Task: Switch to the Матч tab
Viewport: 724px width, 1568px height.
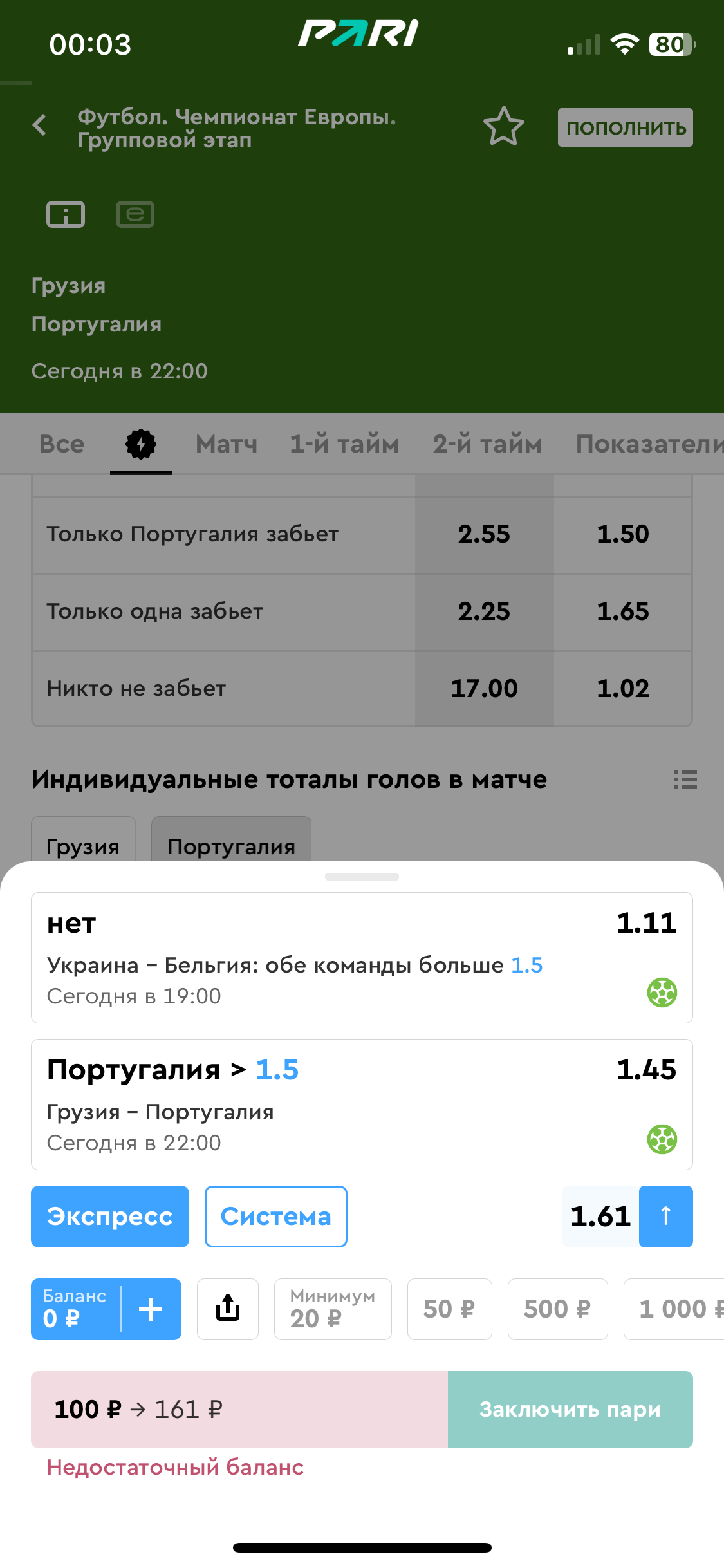Action: [x=227, y=444]
